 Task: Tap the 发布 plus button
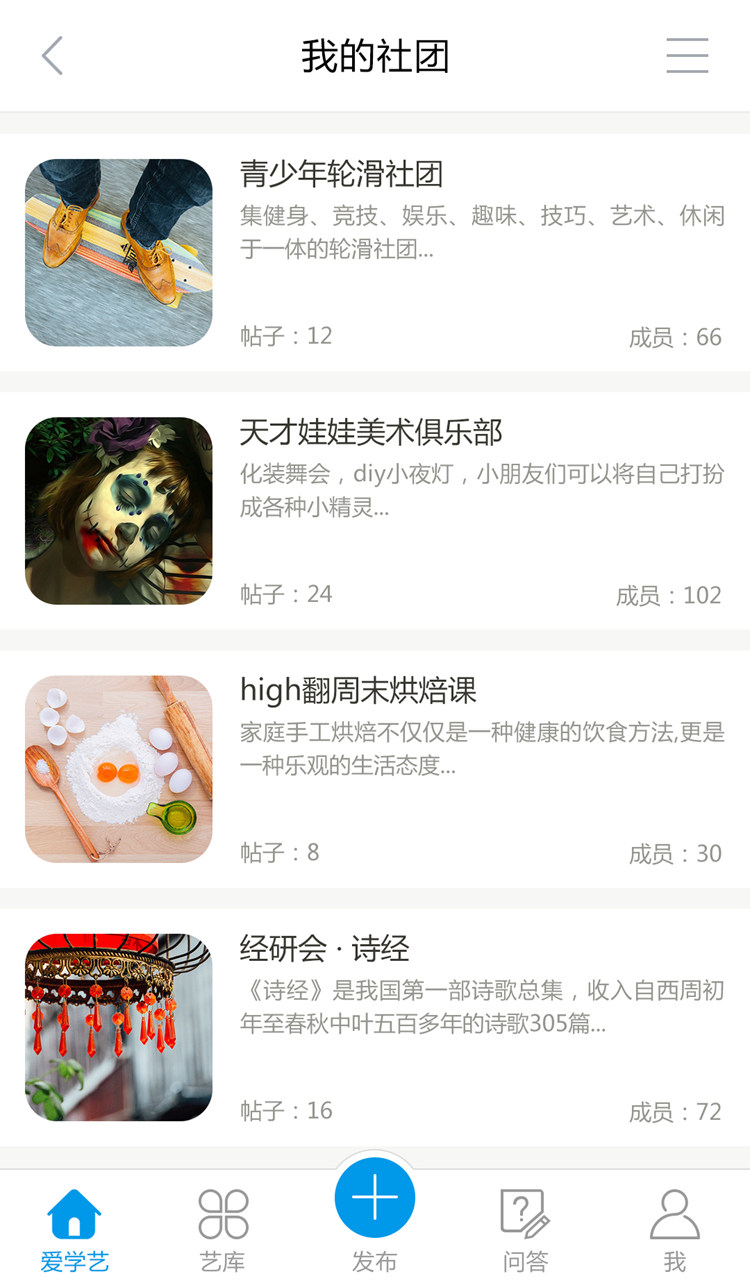(375, 1198)
